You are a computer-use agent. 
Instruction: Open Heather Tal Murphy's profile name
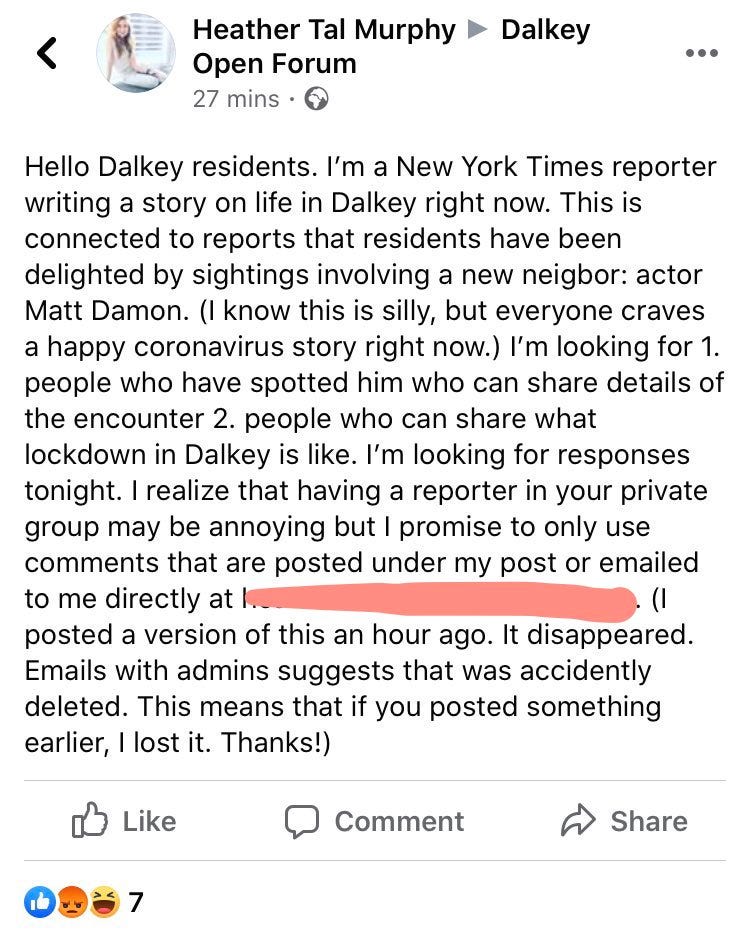[324, 30]
